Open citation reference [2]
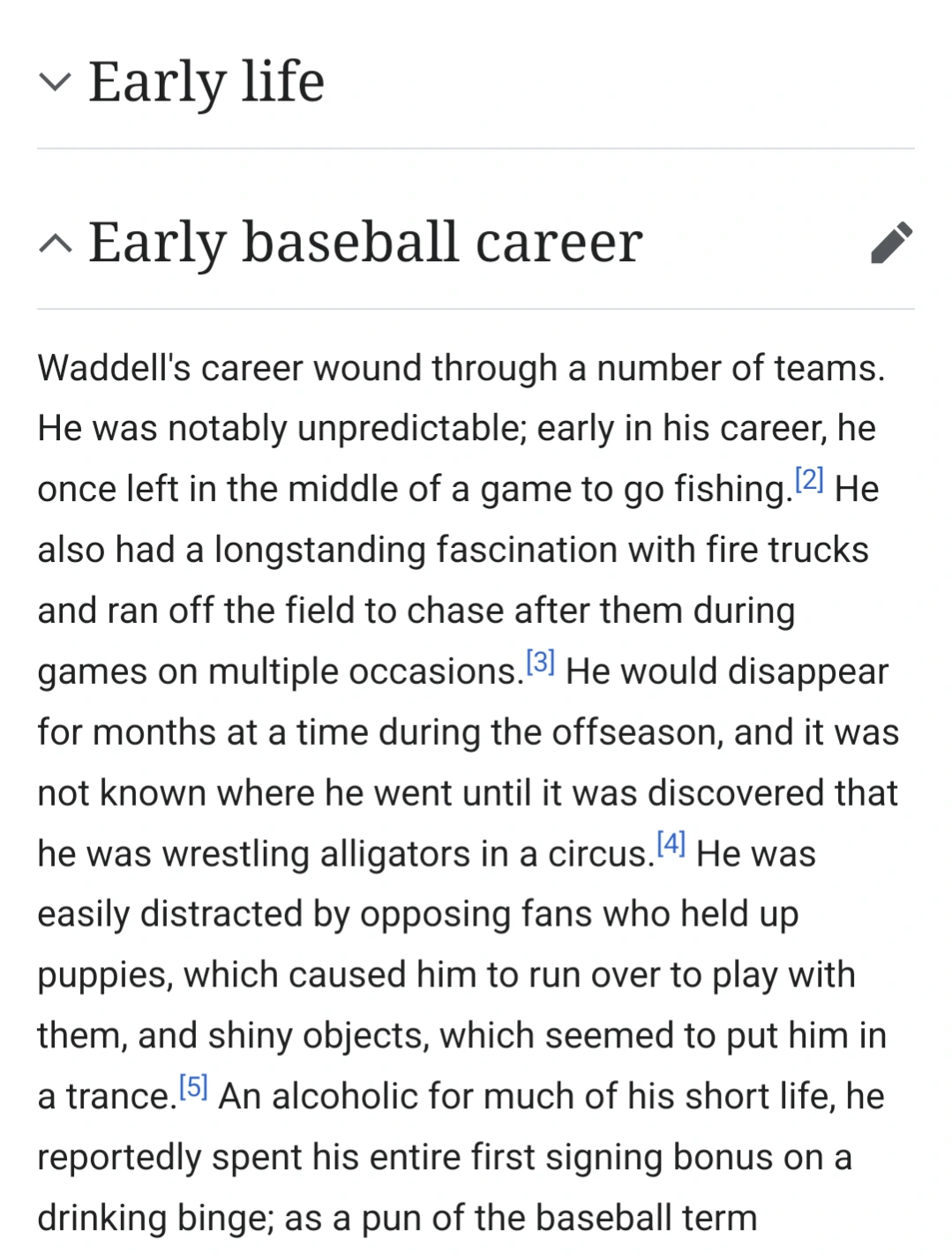Image resolution: width=952 pixels, height=1253 pixels. pyautogui.click(x=809, y=480)
